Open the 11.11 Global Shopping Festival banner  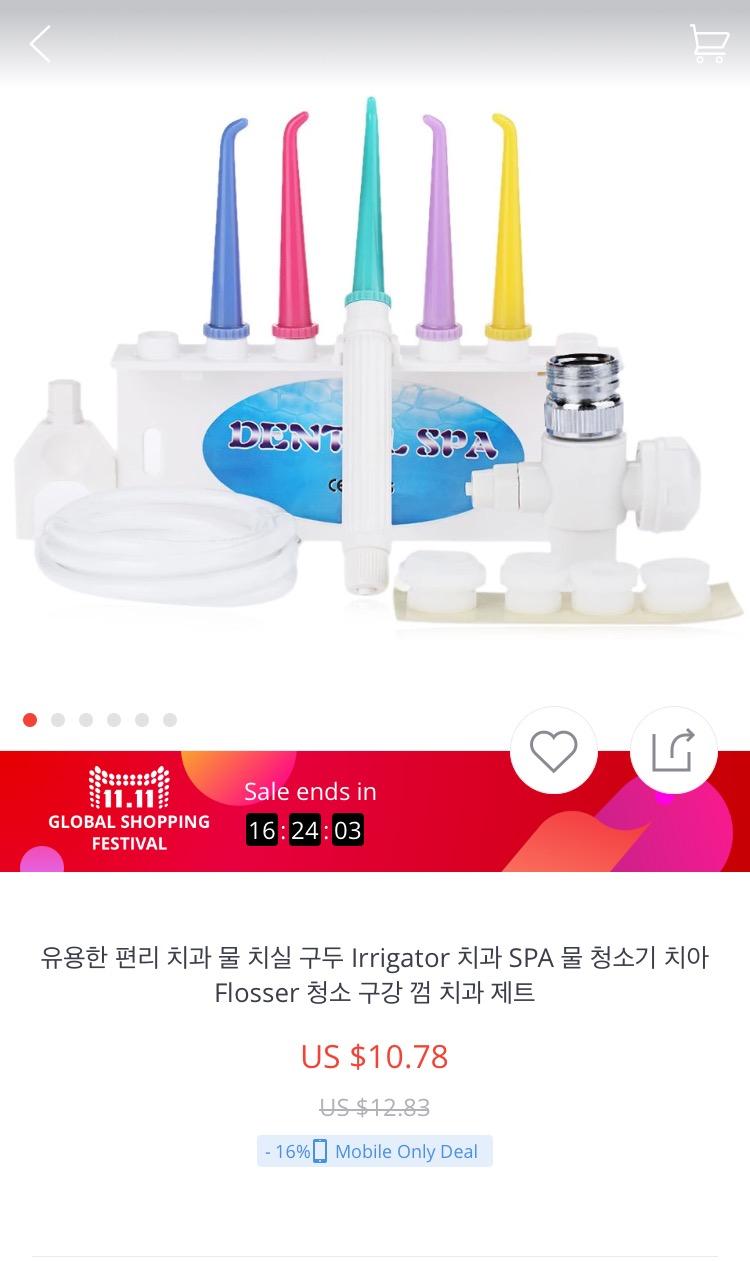coord(129,810)
